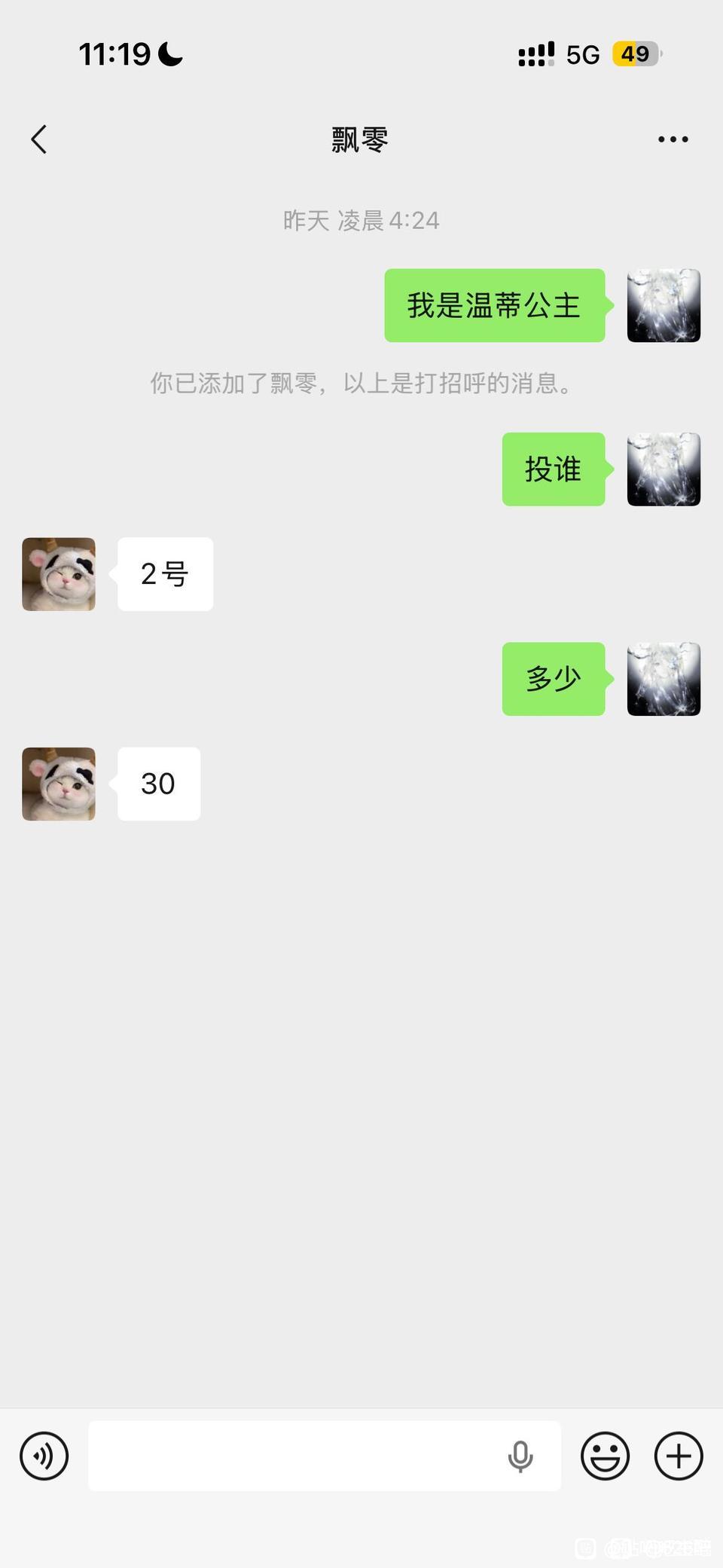
Task: Open the three-dot chat options menu
Action: [x=673, y=139]
